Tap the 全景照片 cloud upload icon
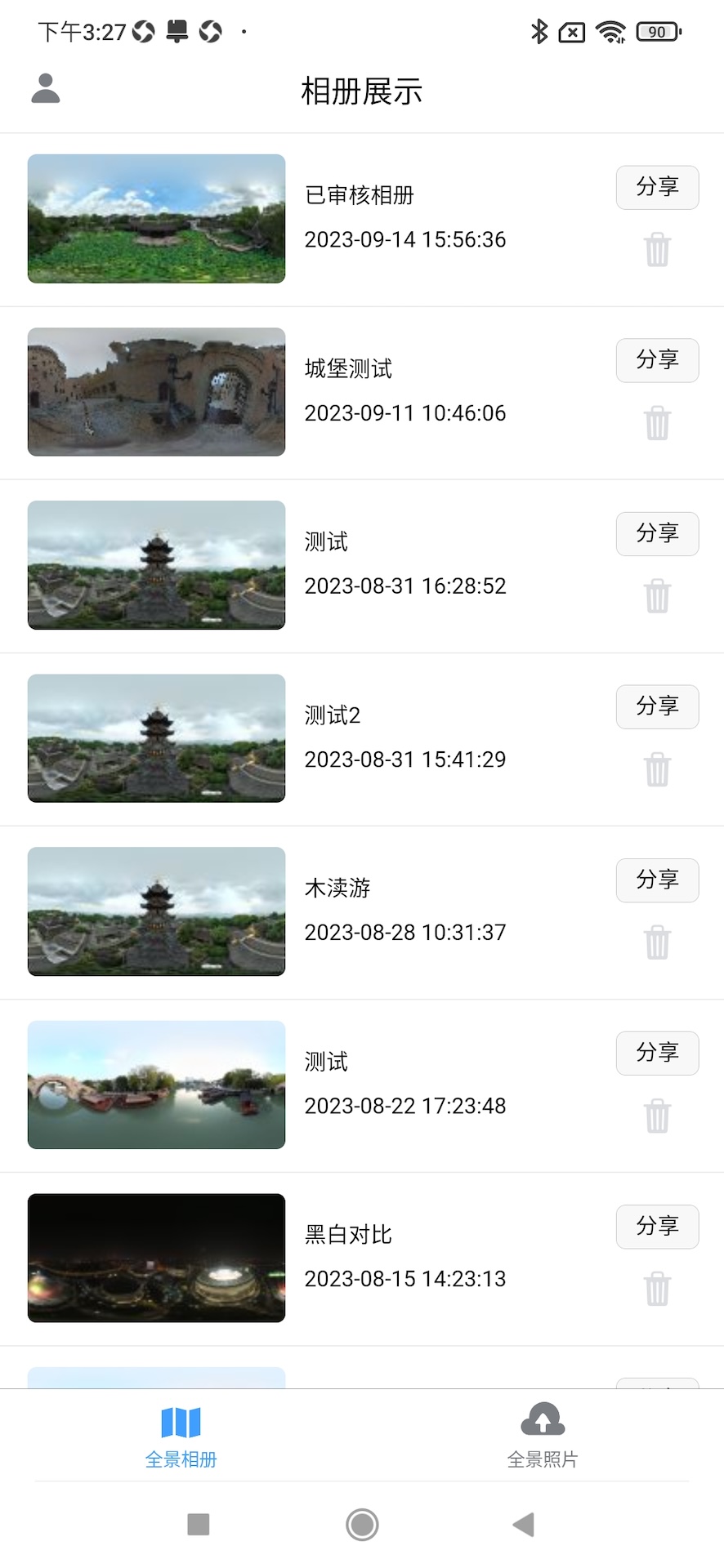 point(543,1419)
